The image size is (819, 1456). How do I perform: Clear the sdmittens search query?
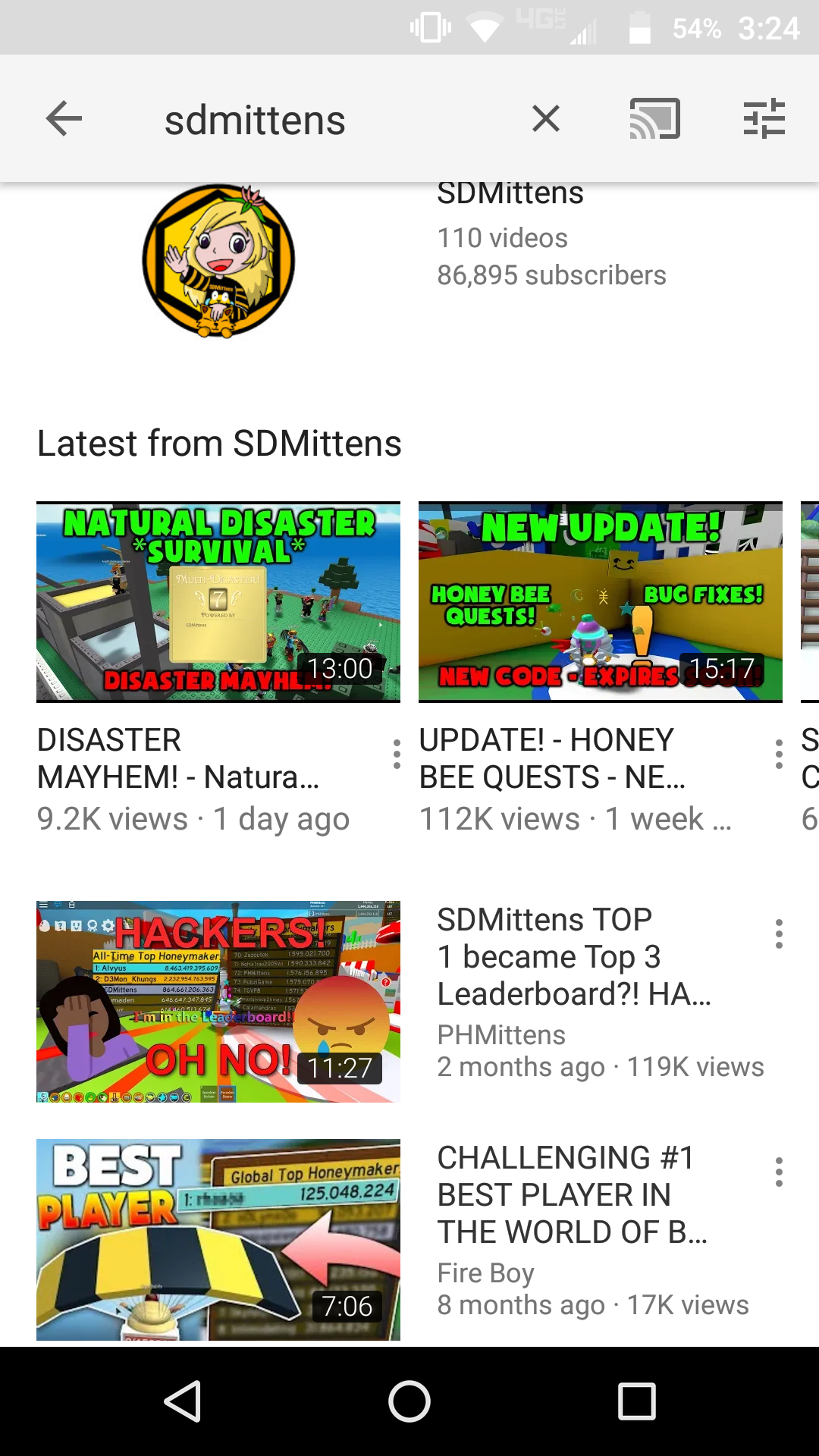pos(545,119)
